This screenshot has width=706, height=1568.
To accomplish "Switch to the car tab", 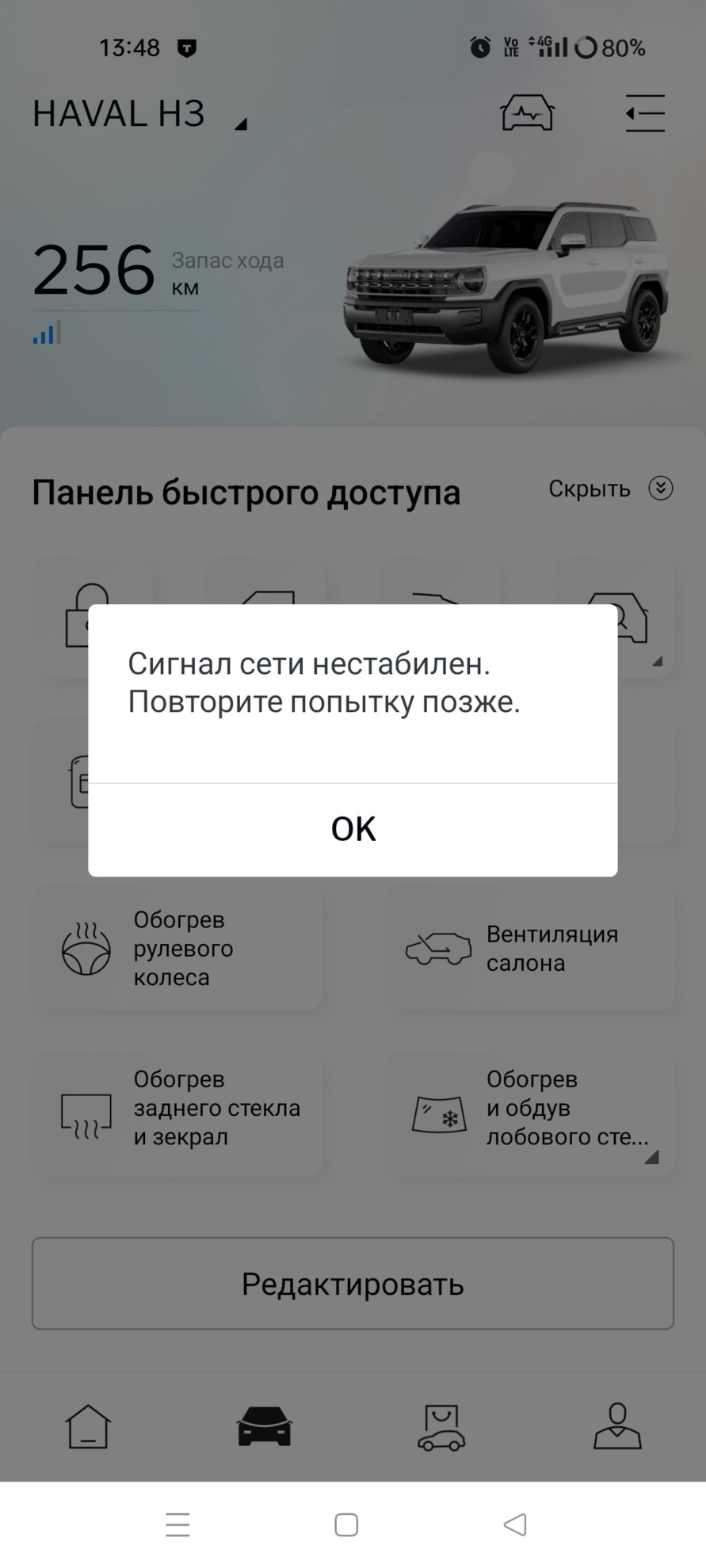I will tap(265, 1426).
